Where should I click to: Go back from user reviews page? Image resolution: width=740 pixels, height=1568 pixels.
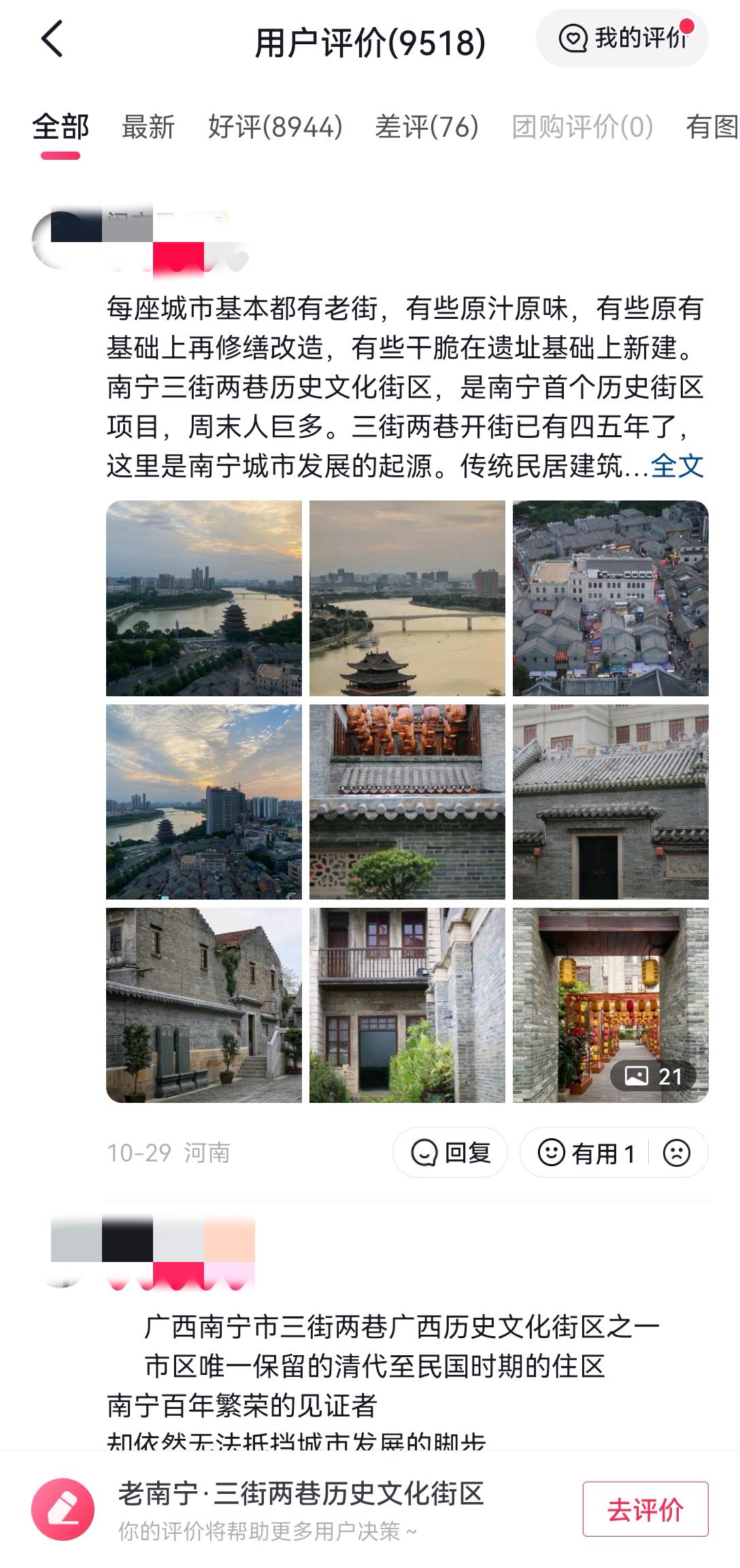[x=52, y=39]
